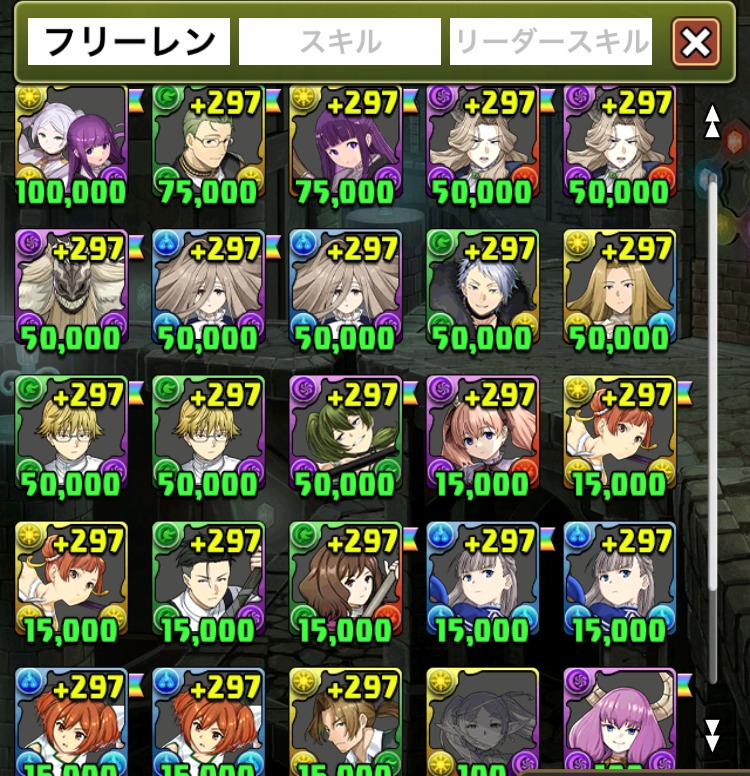Open the スキル search field
Screen dimensions: 750x776
(x=339, y=41)
